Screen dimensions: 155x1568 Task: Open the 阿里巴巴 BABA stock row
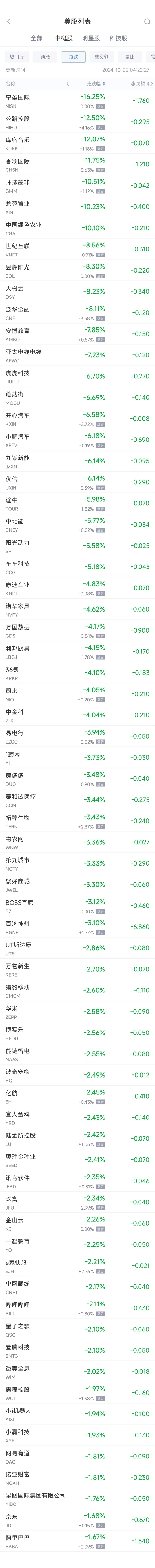[x=77, y=1541]
